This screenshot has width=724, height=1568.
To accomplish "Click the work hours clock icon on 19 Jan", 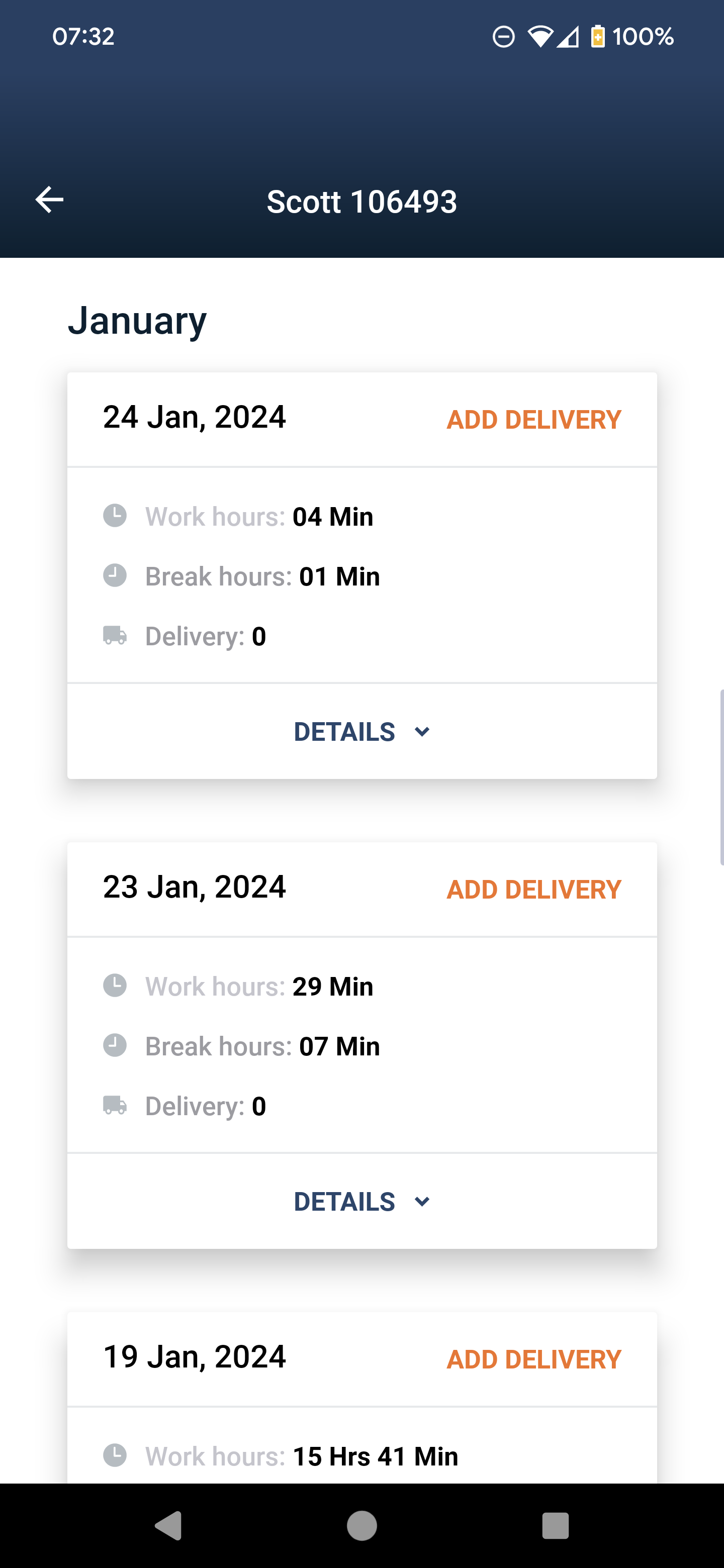I will point(116,1456).
